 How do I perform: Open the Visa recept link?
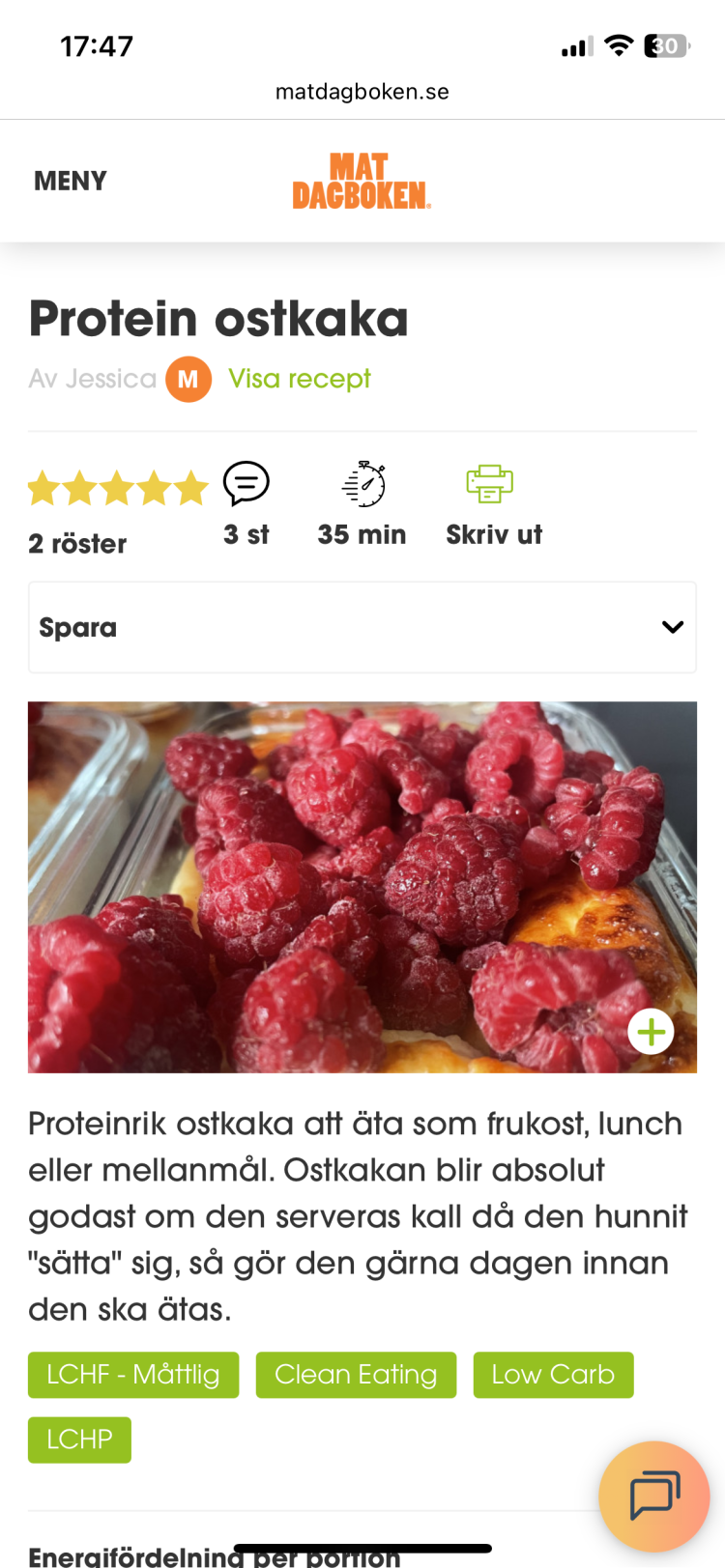(x=299, y=379)
